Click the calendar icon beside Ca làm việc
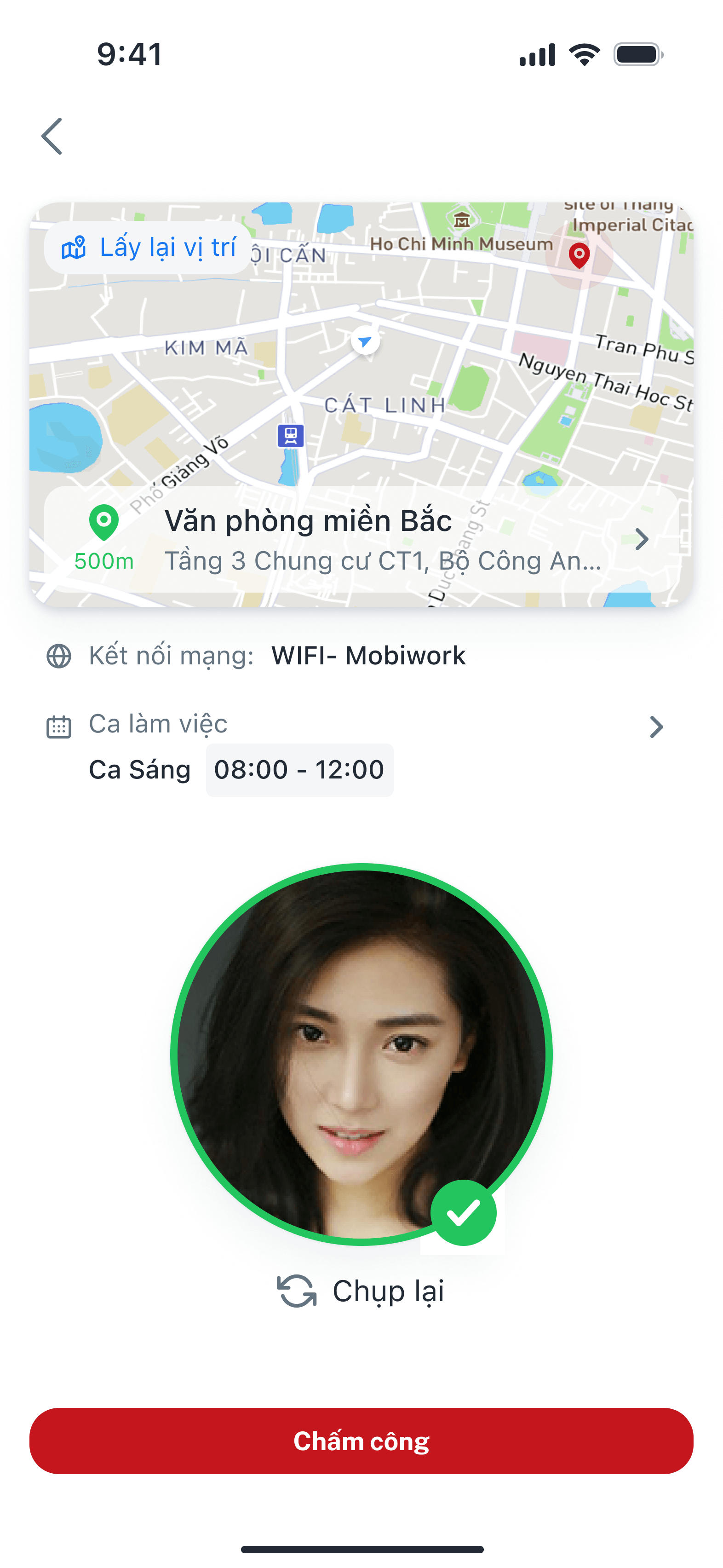The height and width of the screenshot is (1568, 723). [x=60, y=724]
